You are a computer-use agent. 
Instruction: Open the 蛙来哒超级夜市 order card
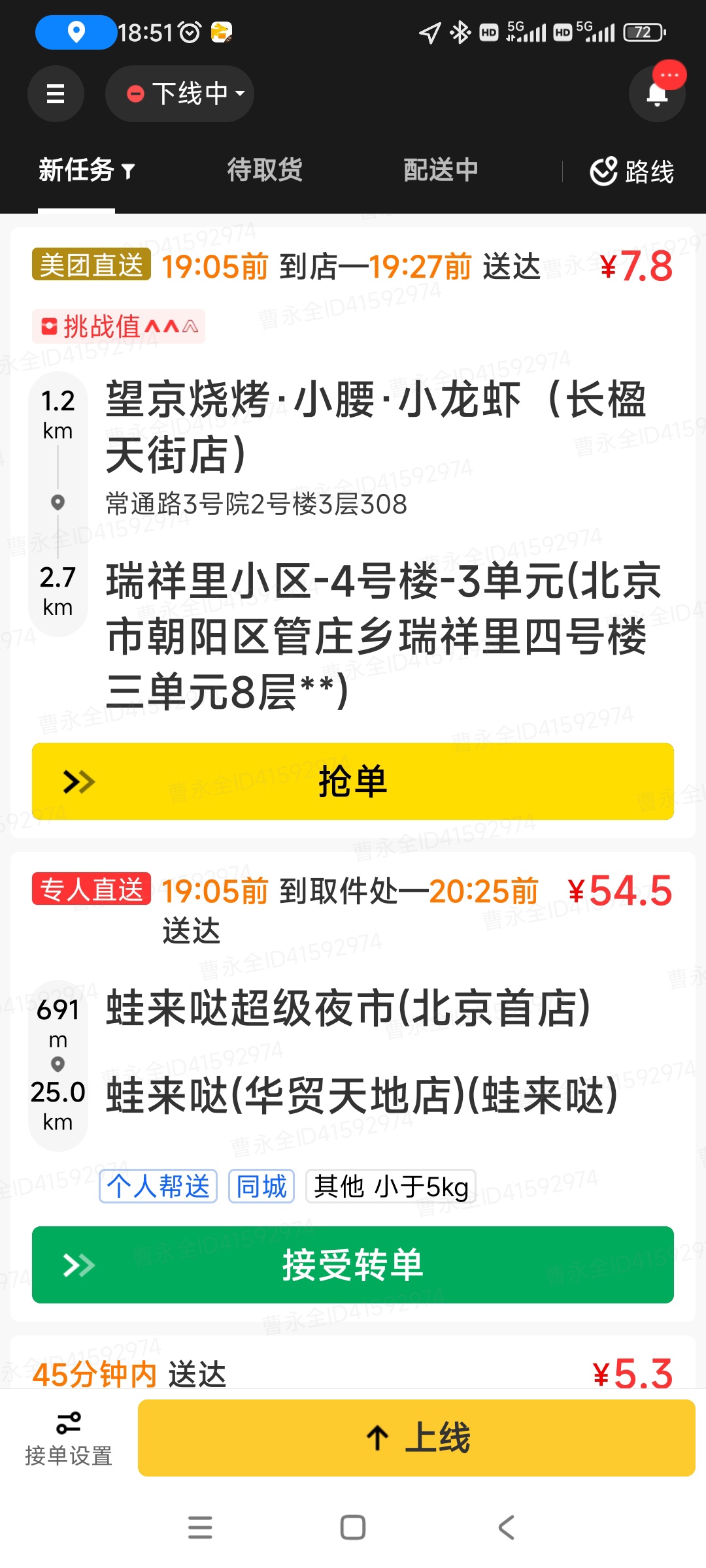click(348, 1008)
